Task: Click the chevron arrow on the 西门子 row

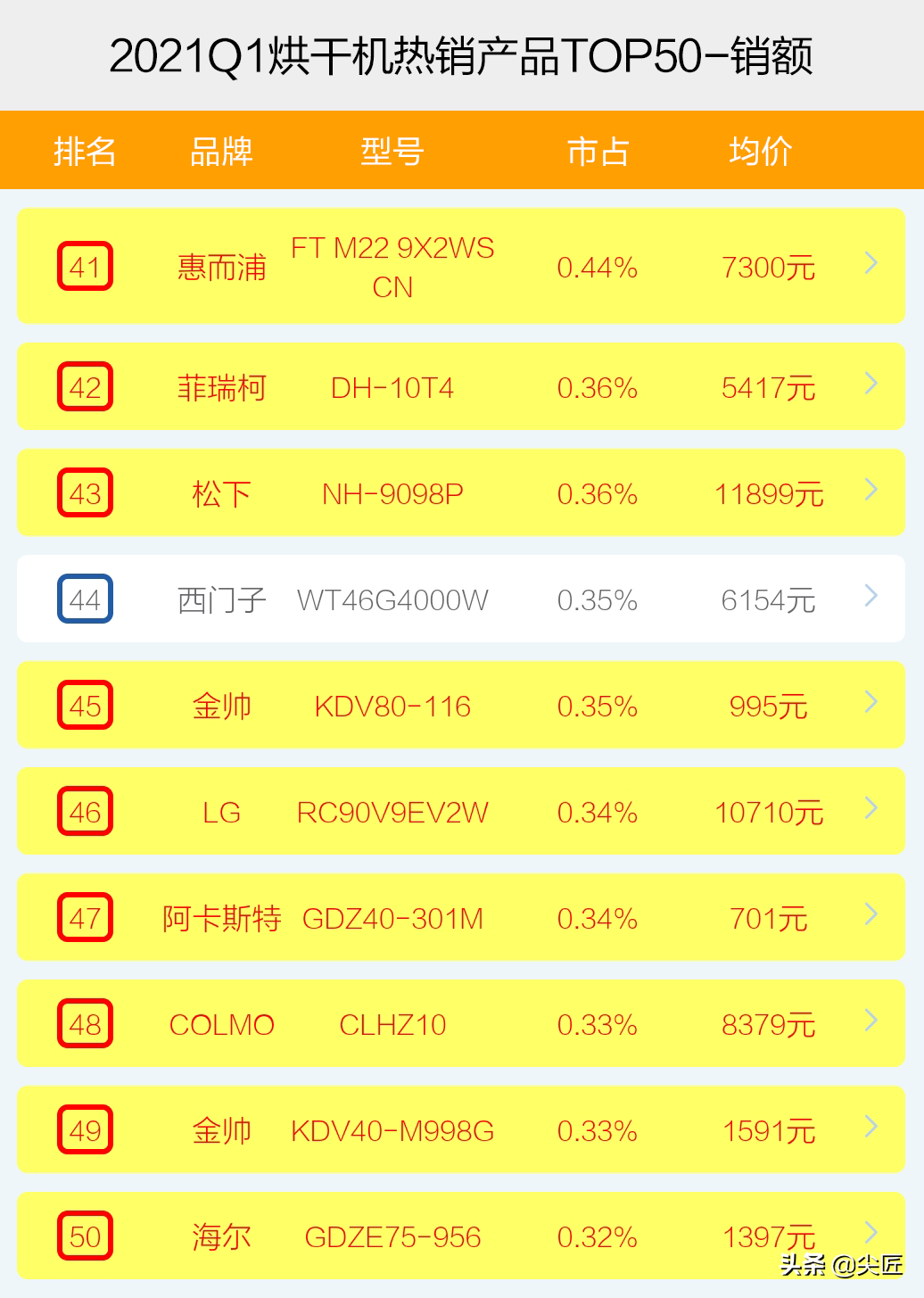Action: click(x=870, y=599)
